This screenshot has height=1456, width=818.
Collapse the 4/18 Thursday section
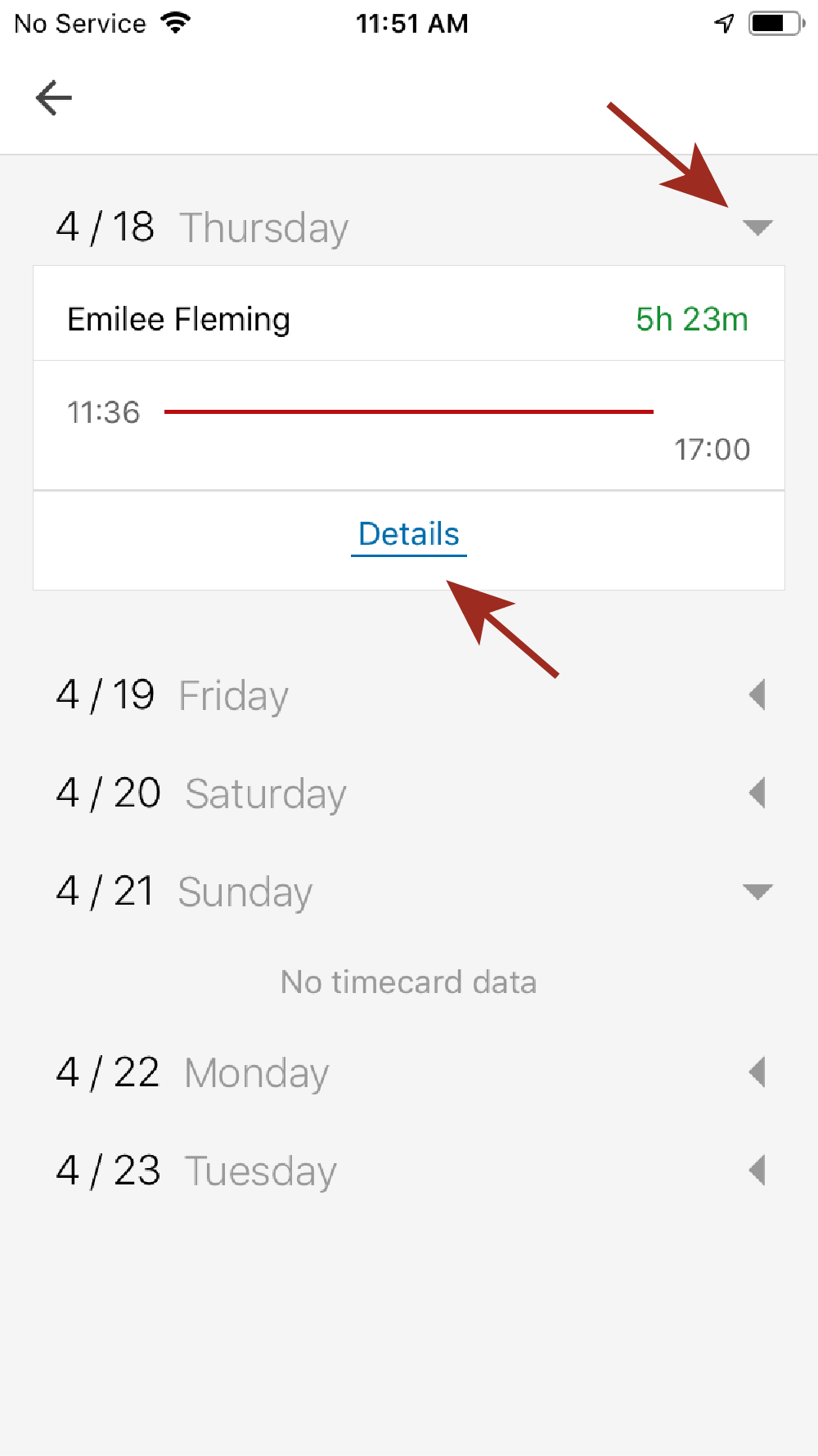click(x=757, y=227)
